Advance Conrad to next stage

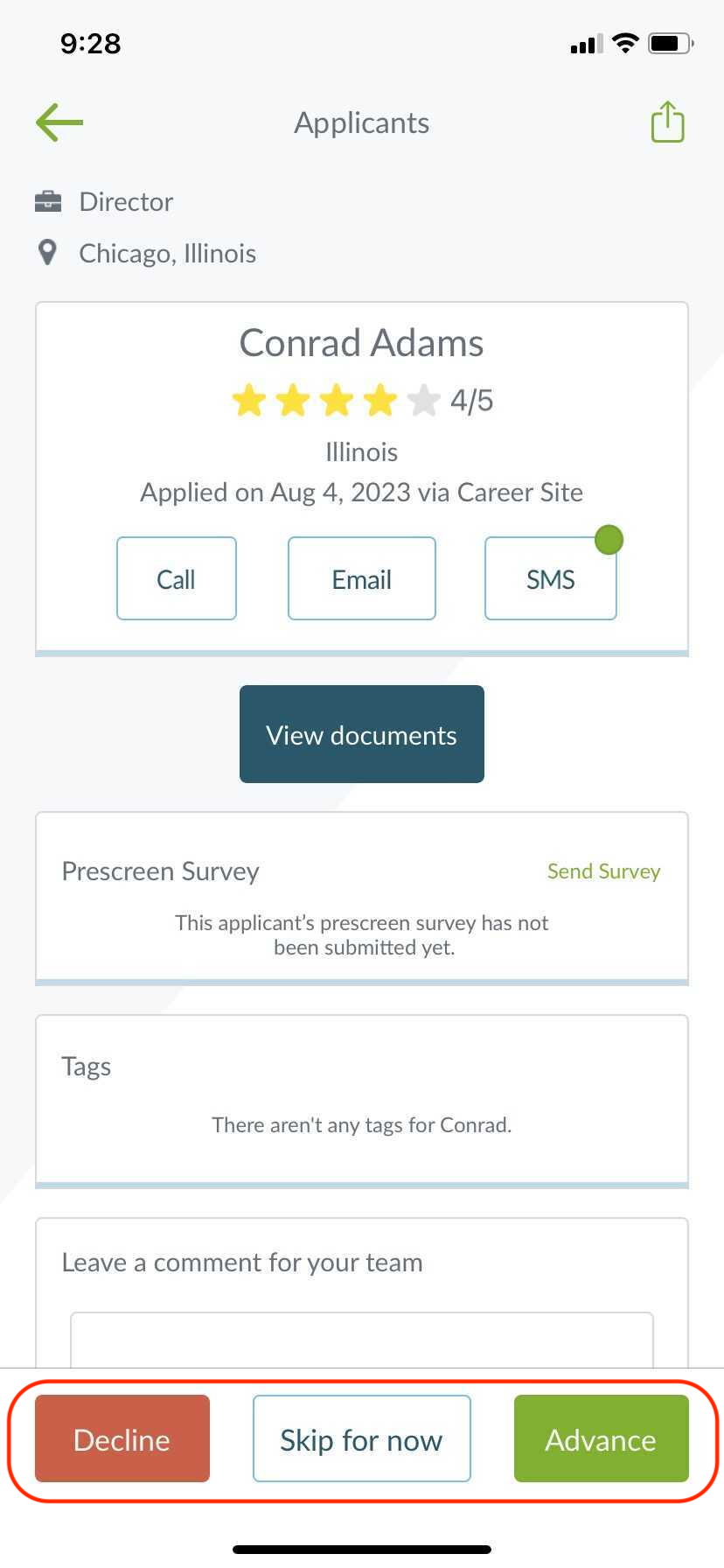tap(602, 1438)
